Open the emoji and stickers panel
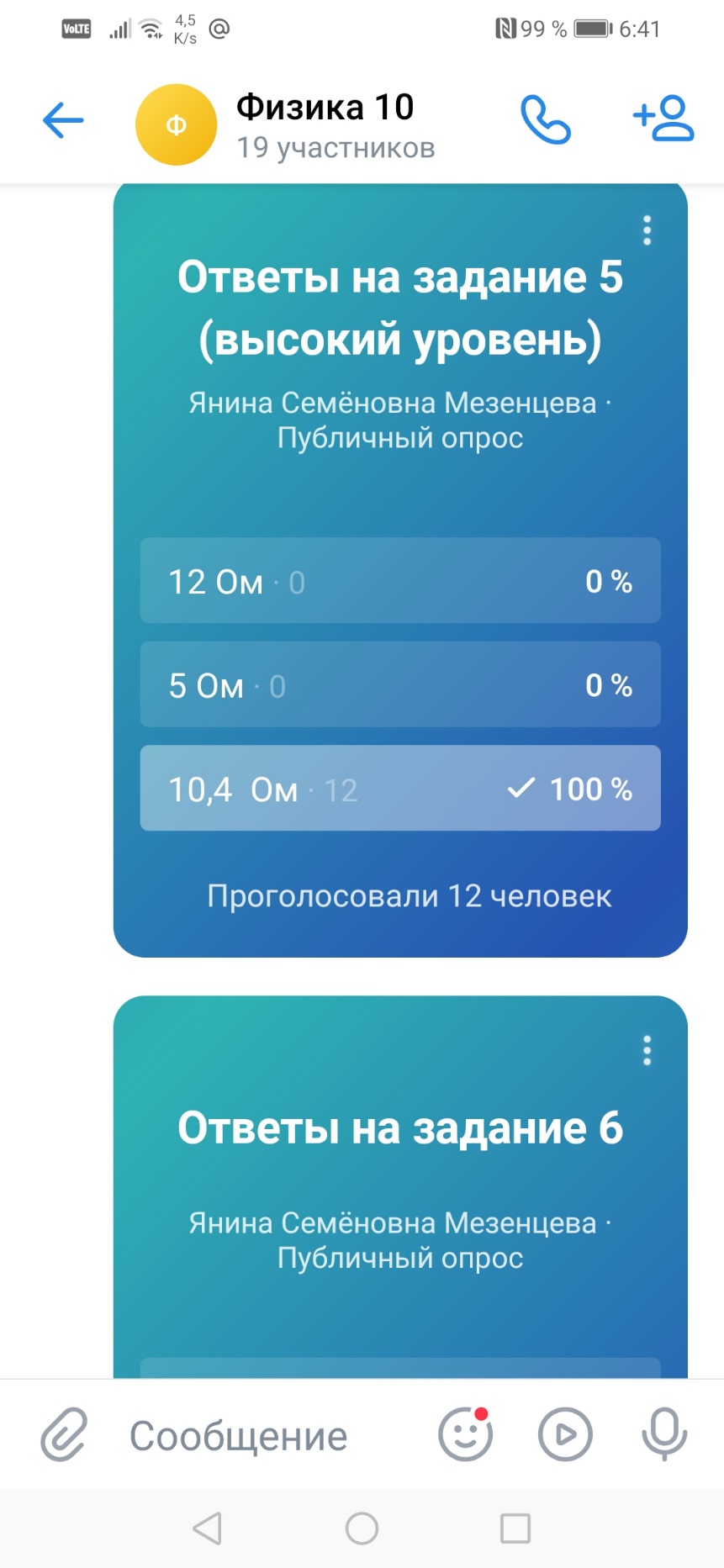This screenshot has height=1568, width=724. pos(465,1434)
